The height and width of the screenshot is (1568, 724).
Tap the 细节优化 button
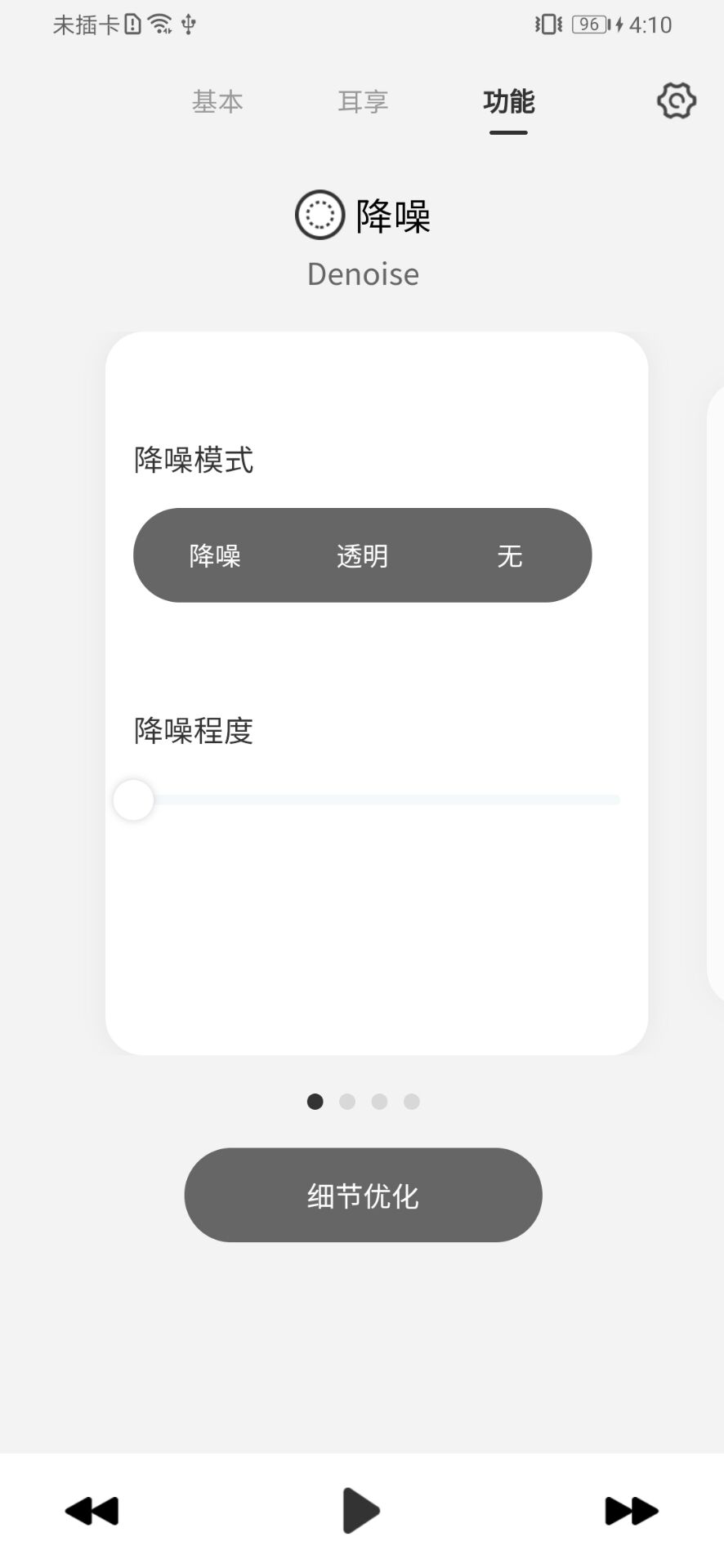(x=363, y=1196)
